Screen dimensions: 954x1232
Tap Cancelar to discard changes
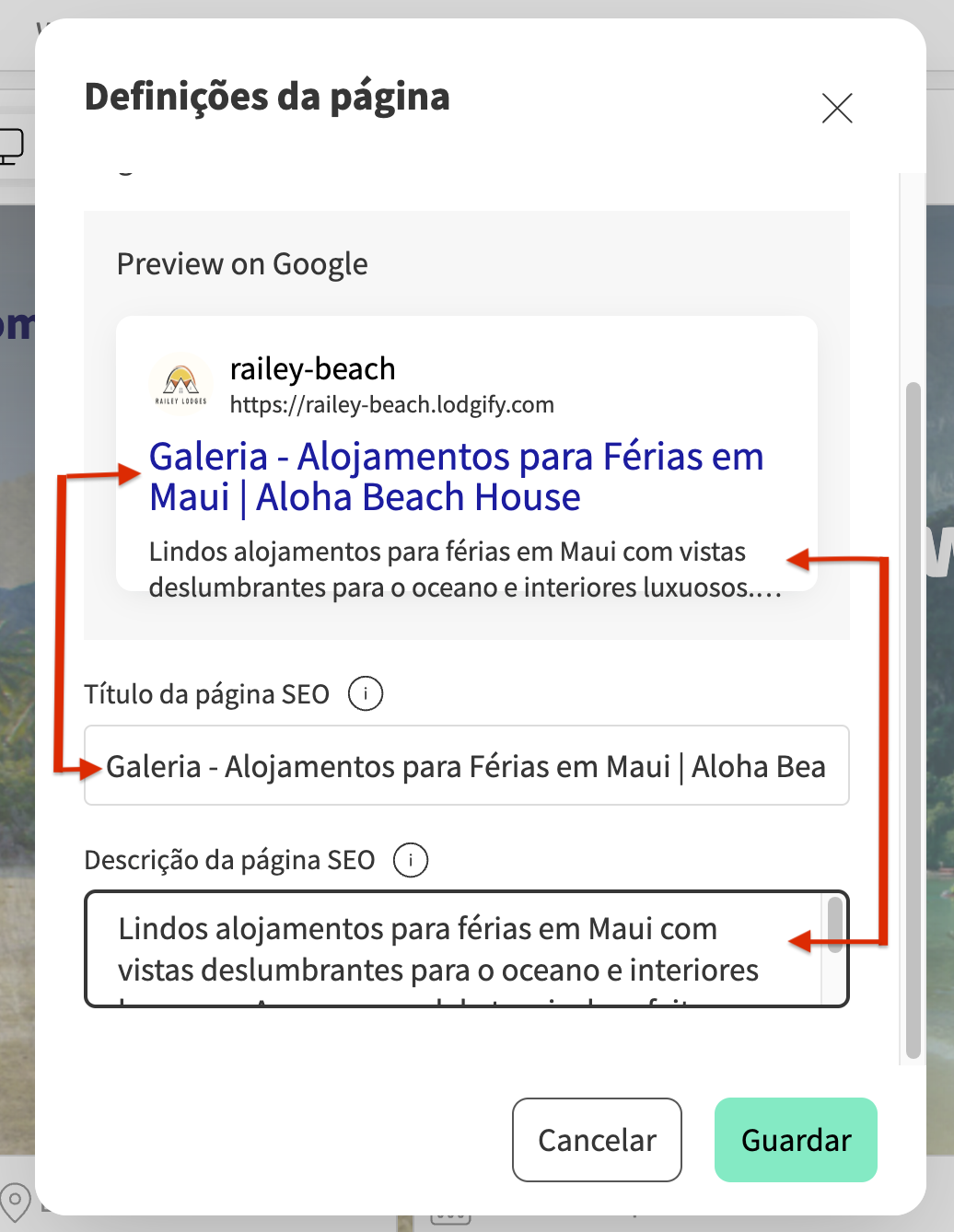(597, 1140)
